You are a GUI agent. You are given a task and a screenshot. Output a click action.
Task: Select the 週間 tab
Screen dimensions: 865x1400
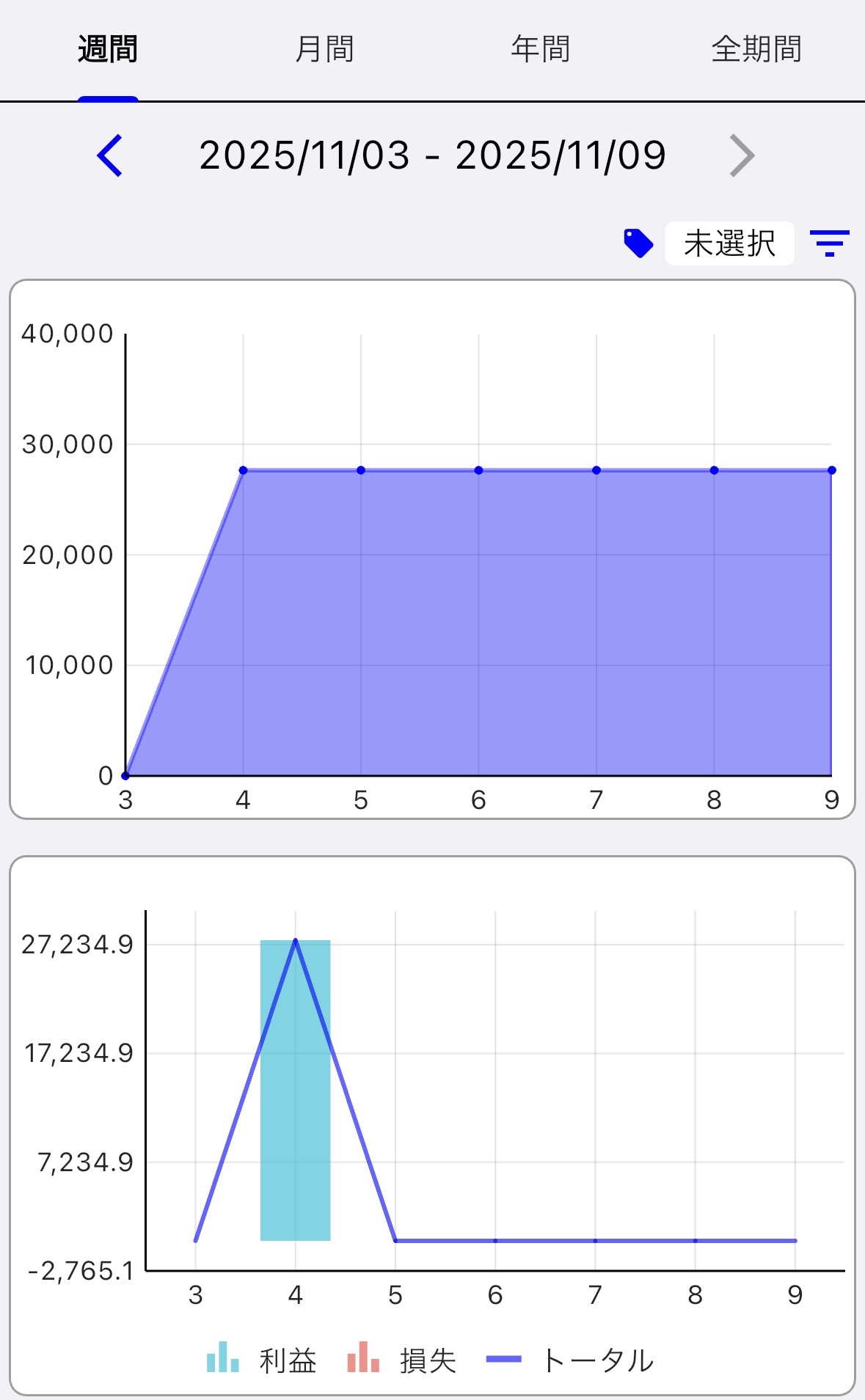(x=108, y=50)
